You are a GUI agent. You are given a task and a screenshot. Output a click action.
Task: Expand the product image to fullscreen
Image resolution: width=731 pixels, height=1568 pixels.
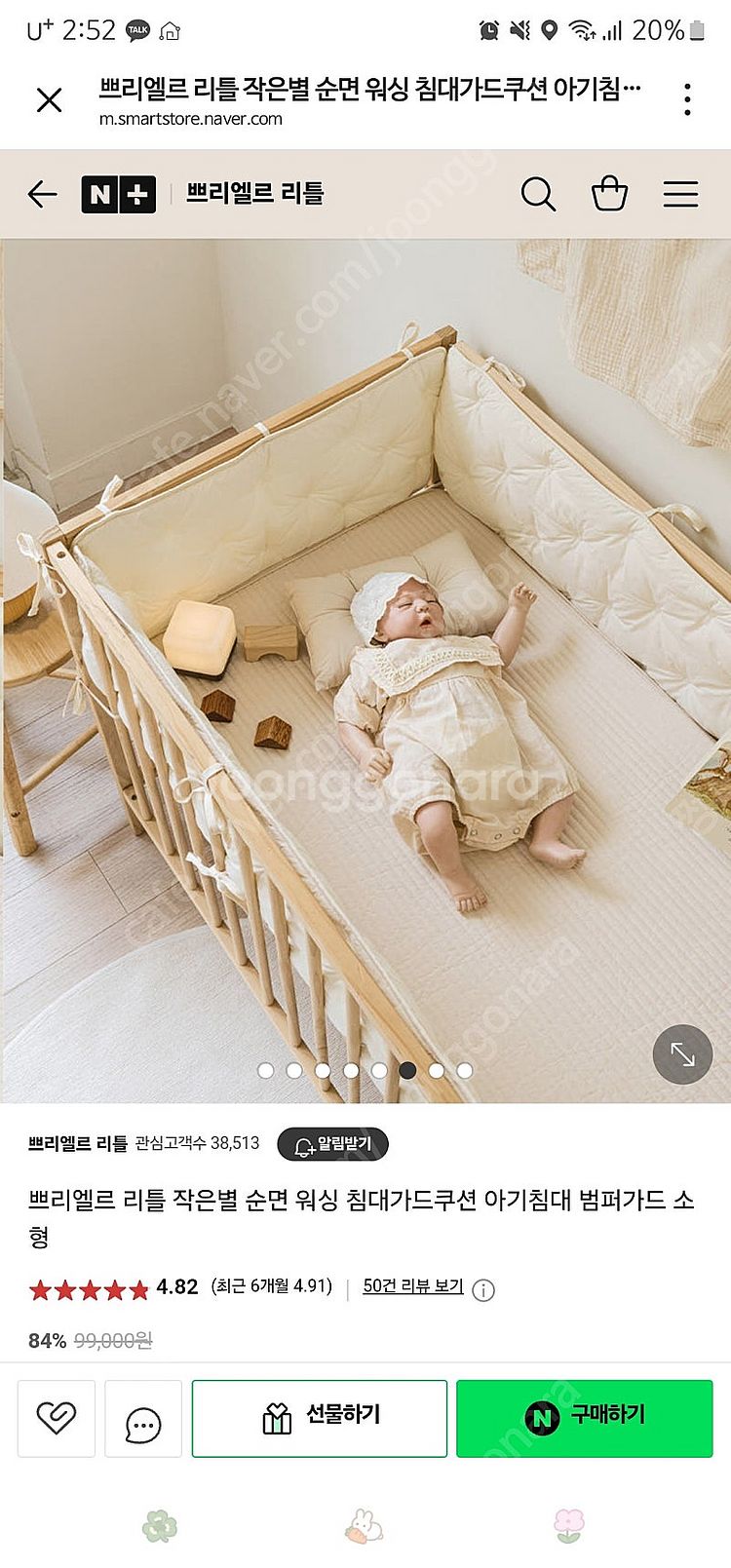click(682, 1053)
